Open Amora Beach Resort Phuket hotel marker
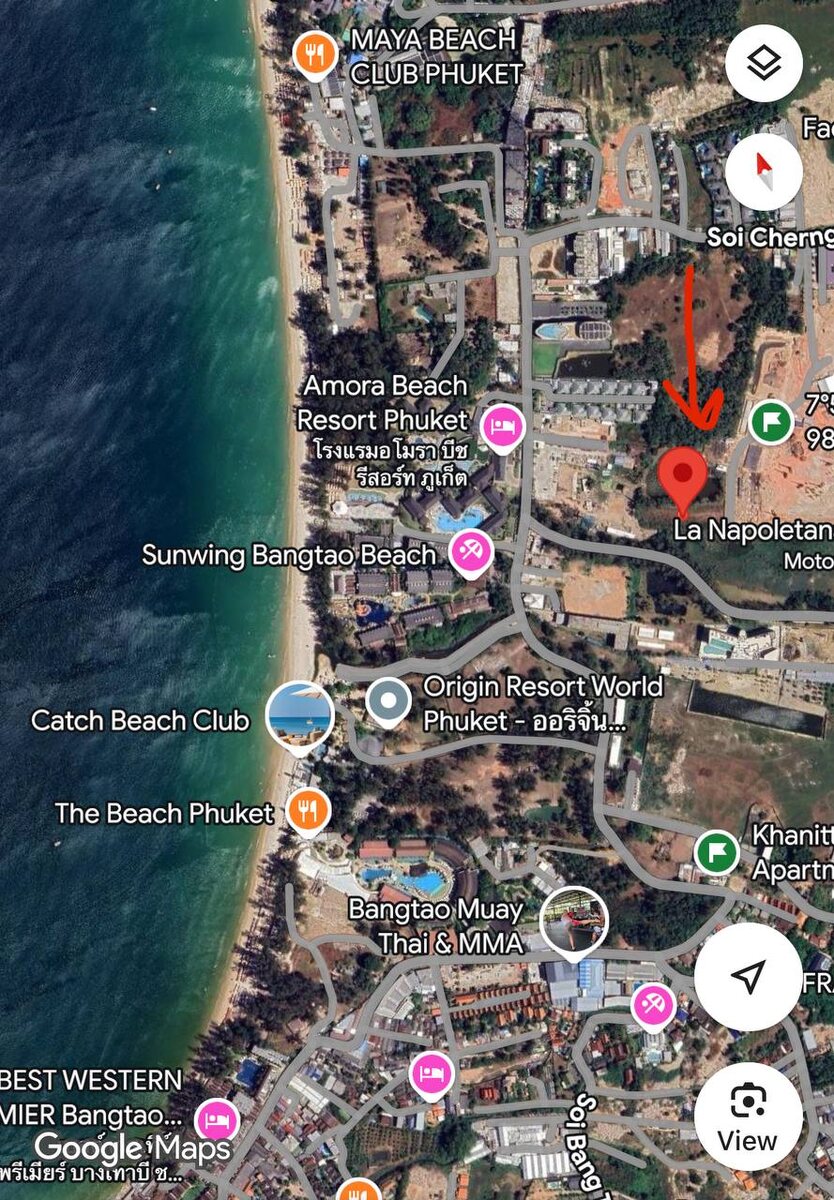 click(x=503, y=428)
